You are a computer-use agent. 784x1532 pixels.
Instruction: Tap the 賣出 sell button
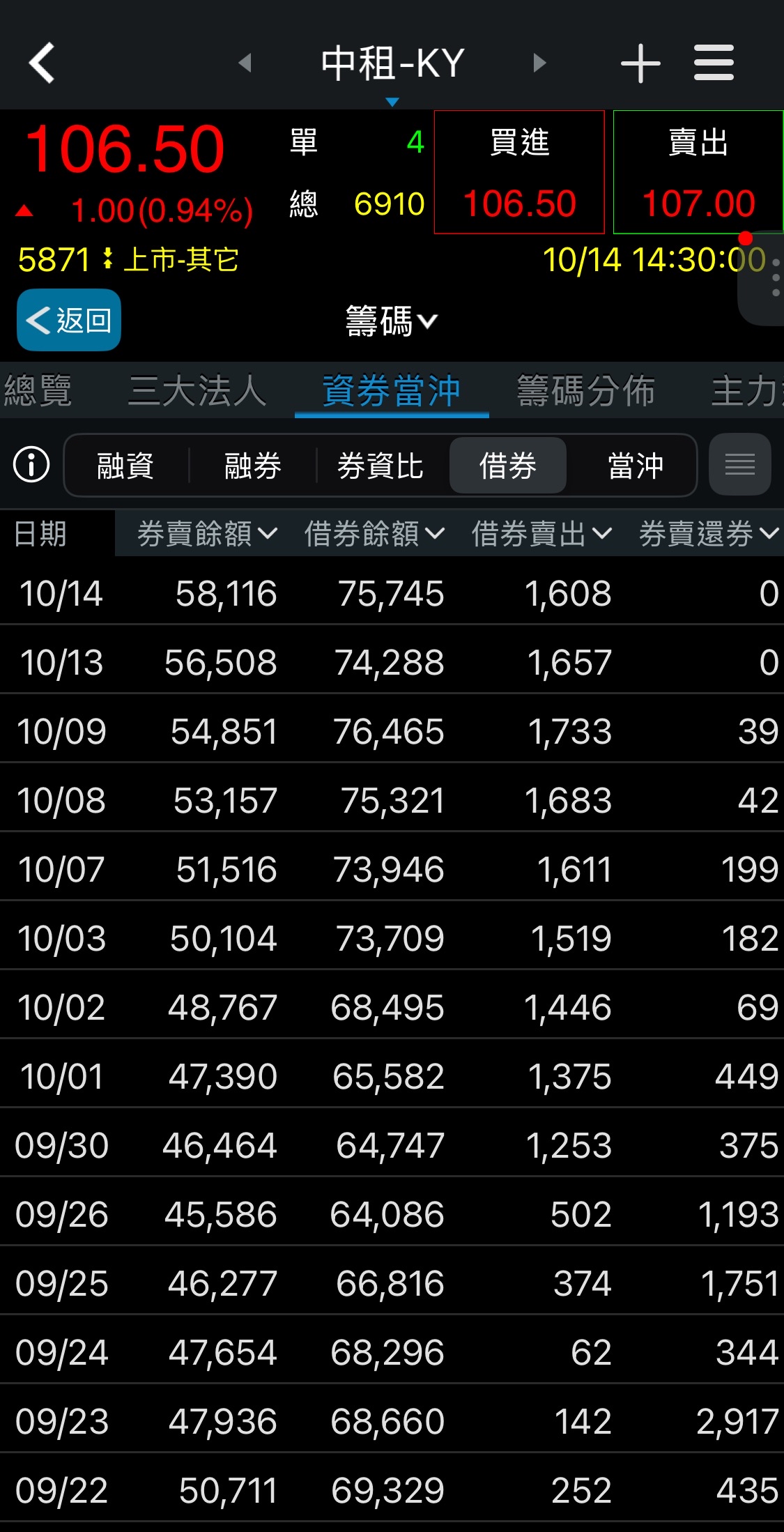pyautogui.click(x=698, y=172)
